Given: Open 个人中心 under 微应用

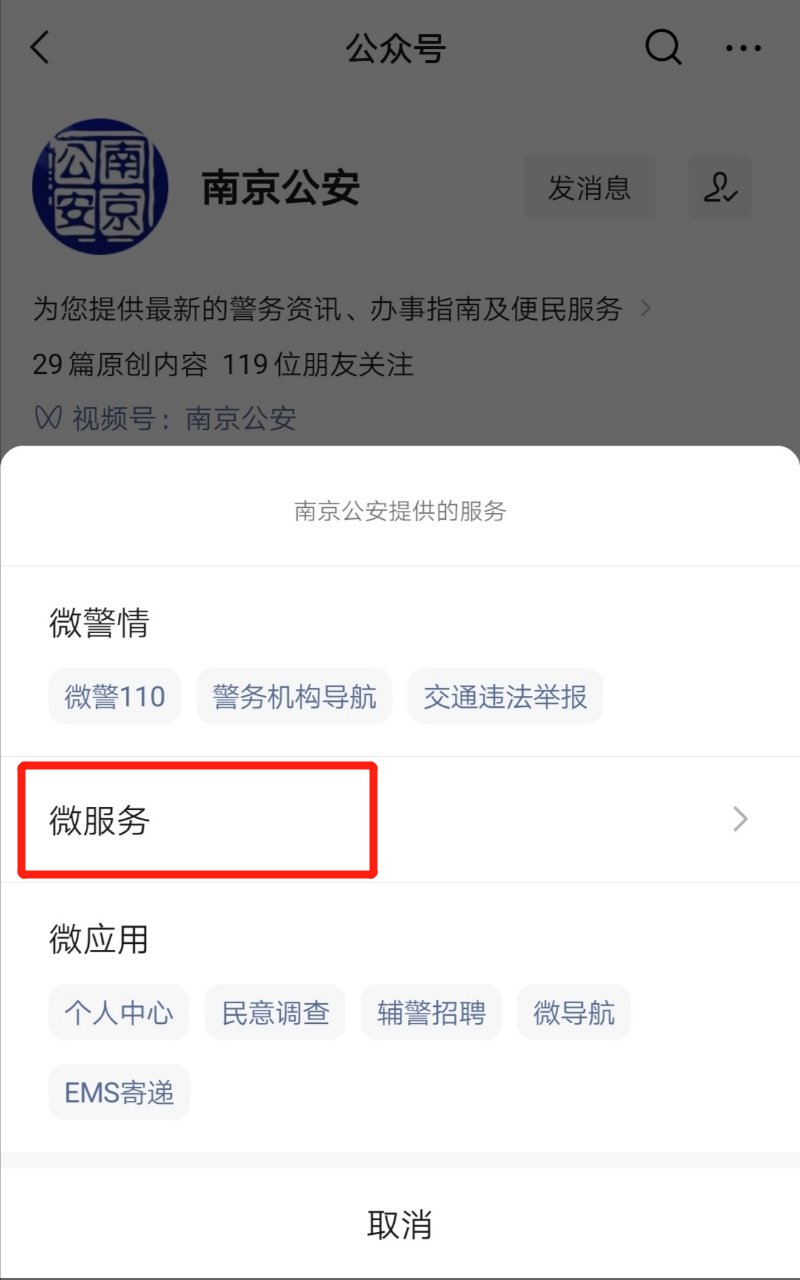Looking at the screenshot, I should (119, 1012).
